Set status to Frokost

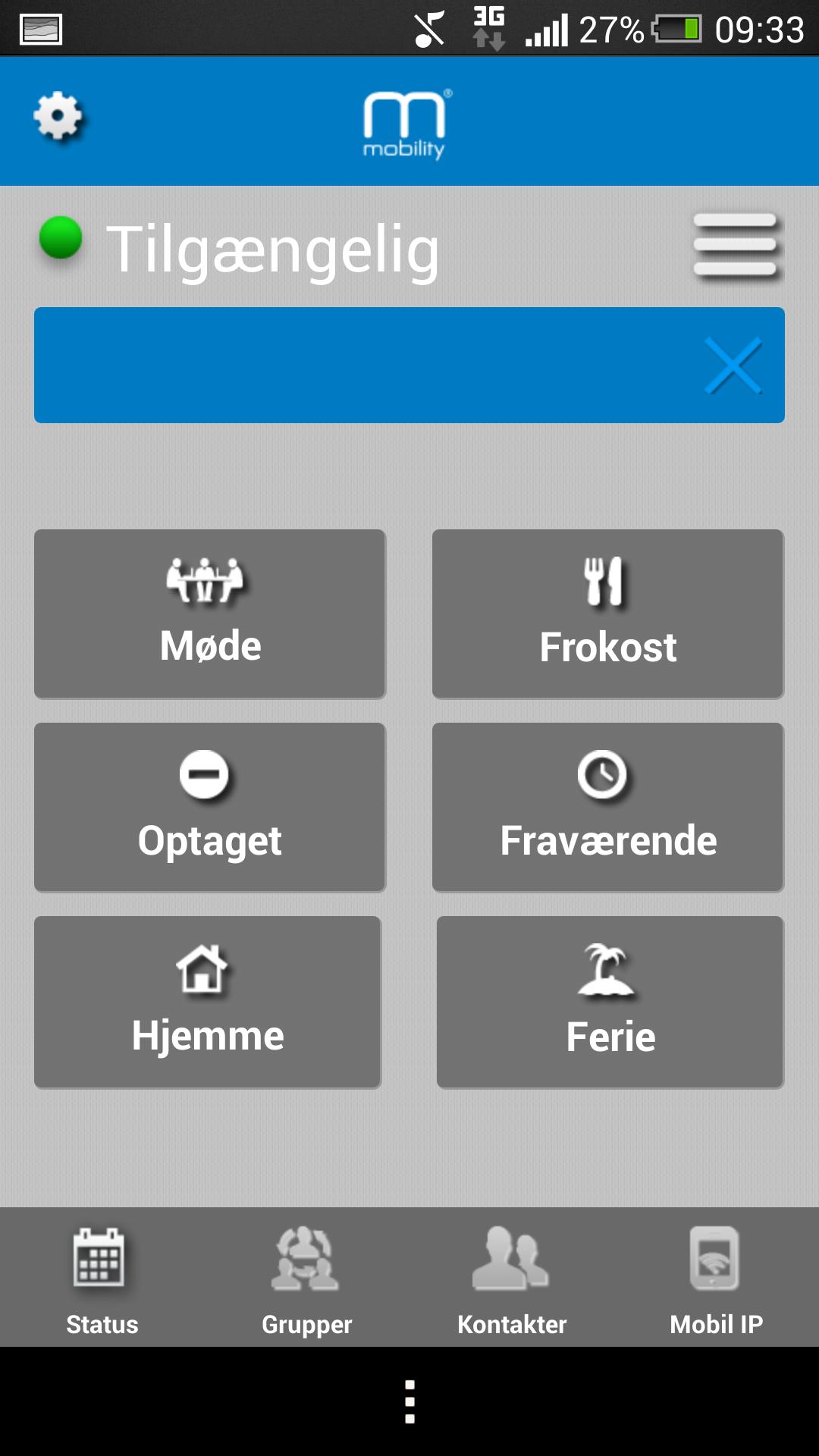click(608, 614)
